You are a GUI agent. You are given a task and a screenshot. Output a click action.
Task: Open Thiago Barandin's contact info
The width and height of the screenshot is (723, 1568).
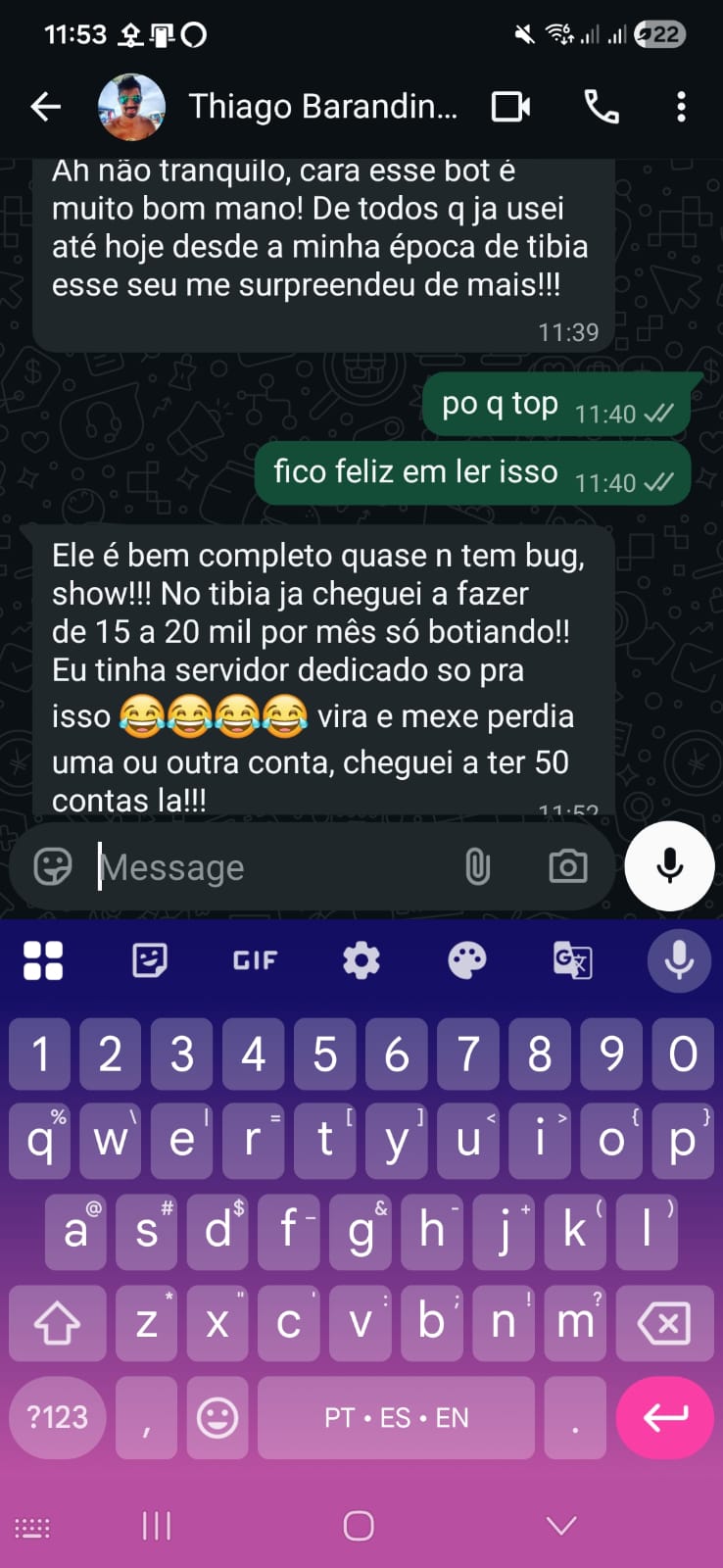[322, 107]
